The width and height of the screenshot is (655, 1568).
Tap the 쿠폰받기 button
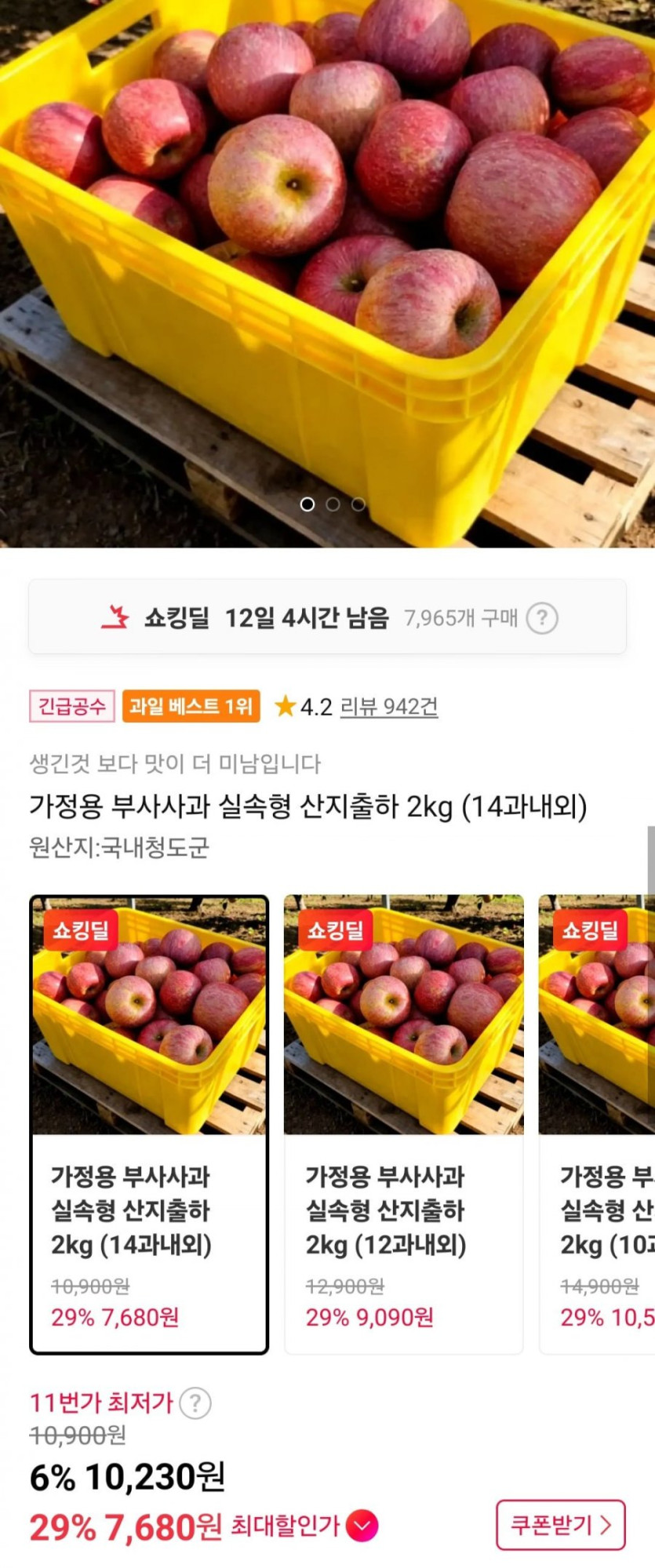coord(560,1525)
